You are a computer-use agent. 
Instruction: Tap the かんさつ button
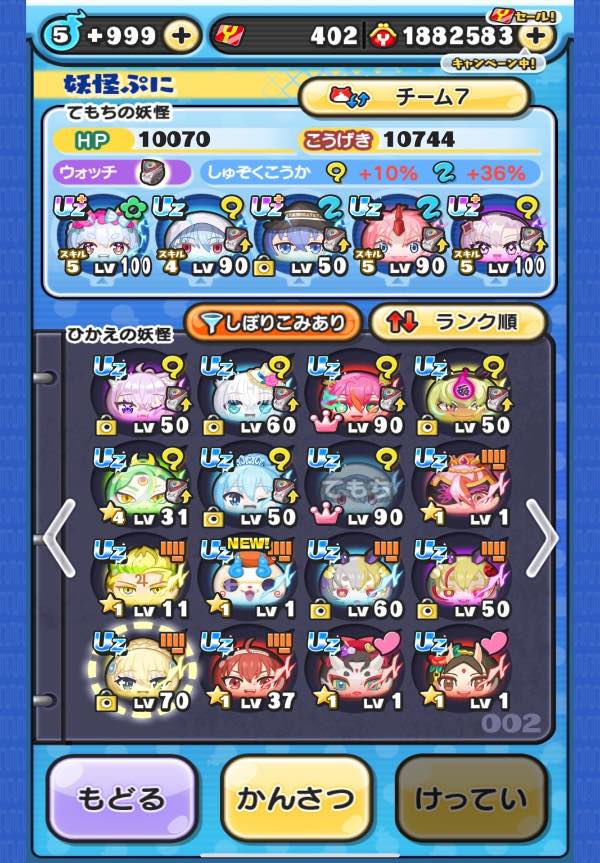click(297, 798)
